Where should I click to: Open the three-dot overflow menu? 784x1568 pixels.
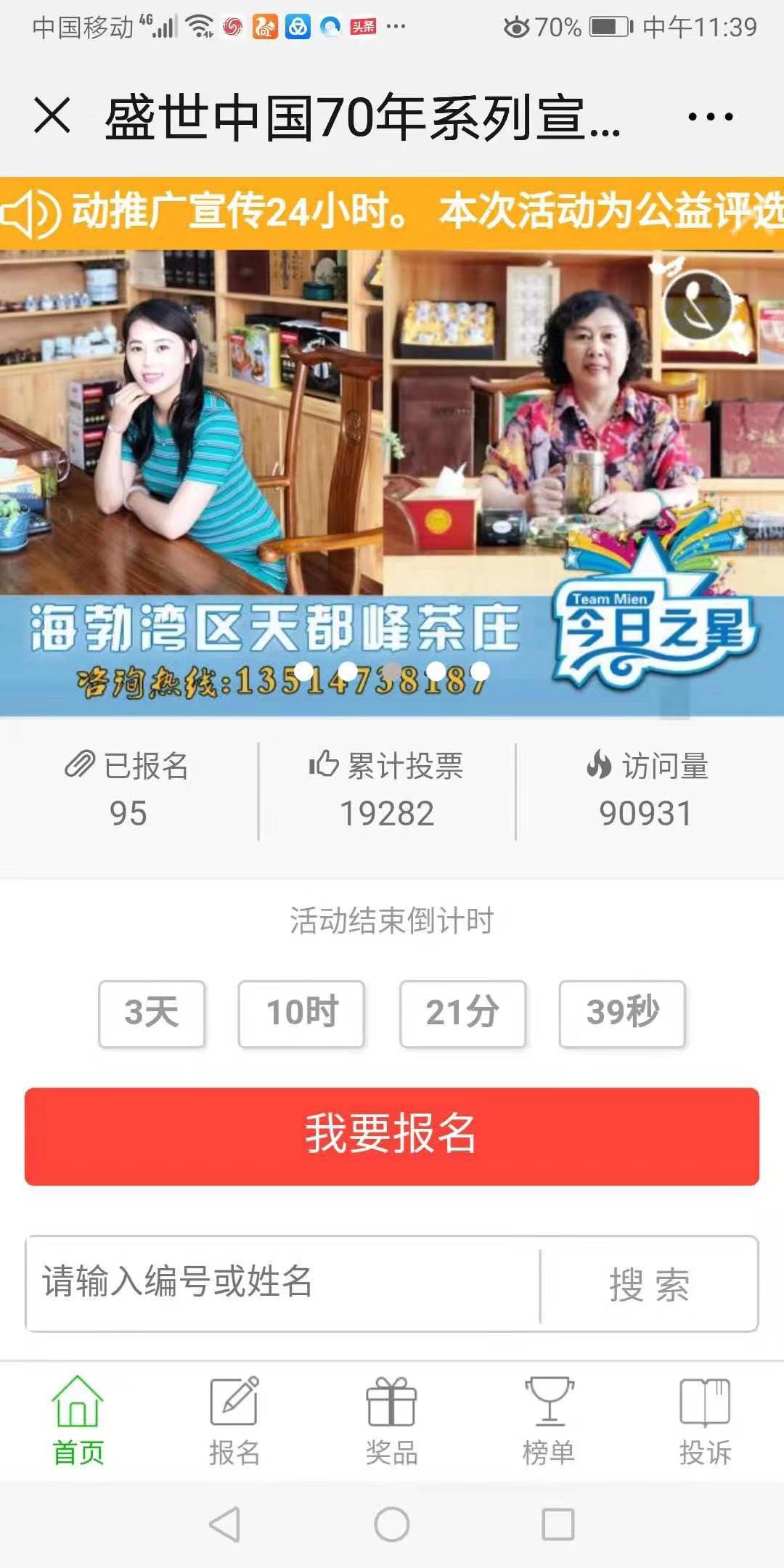[710, 116]
